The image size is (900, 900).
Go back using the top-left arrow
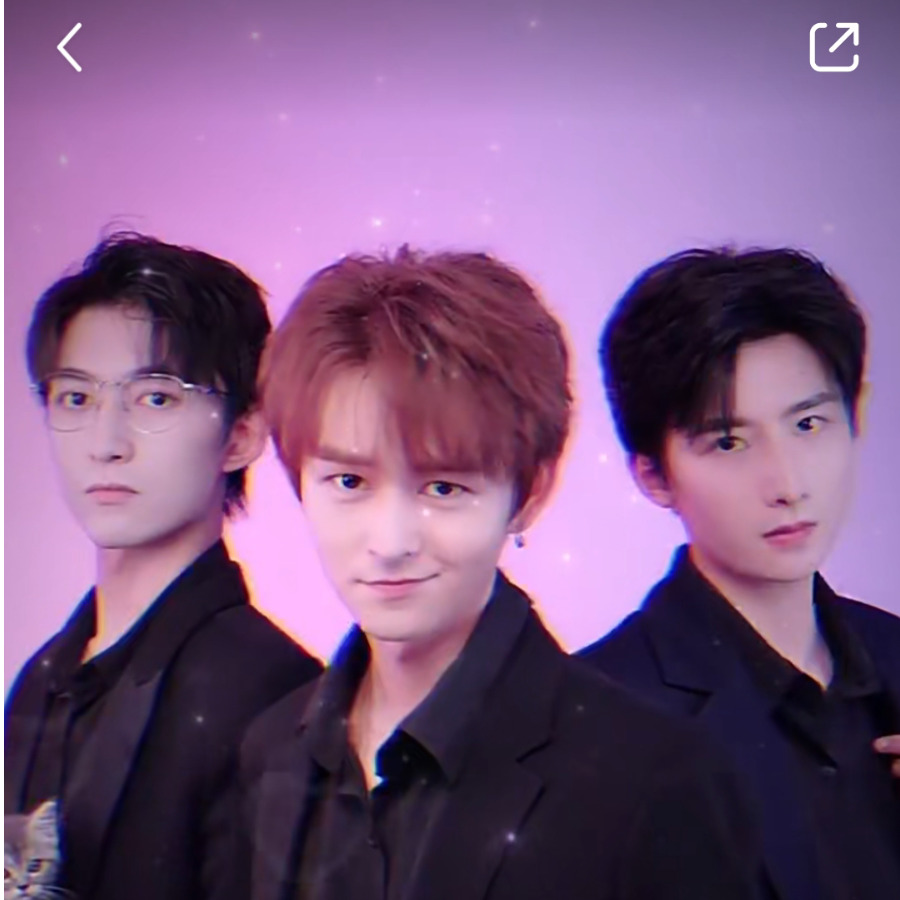[69, 48]
